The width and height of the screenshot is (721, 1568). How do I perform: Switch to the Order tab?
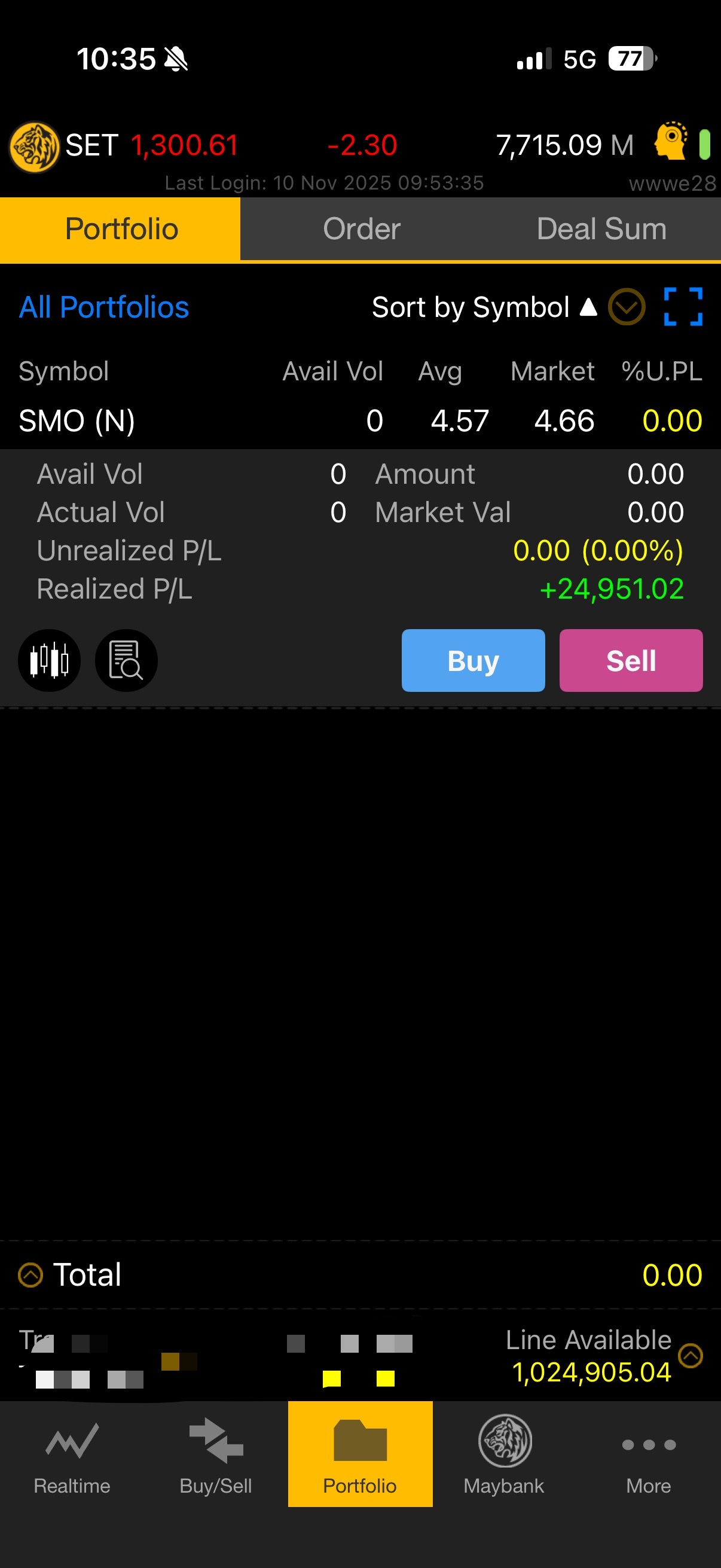362,229
